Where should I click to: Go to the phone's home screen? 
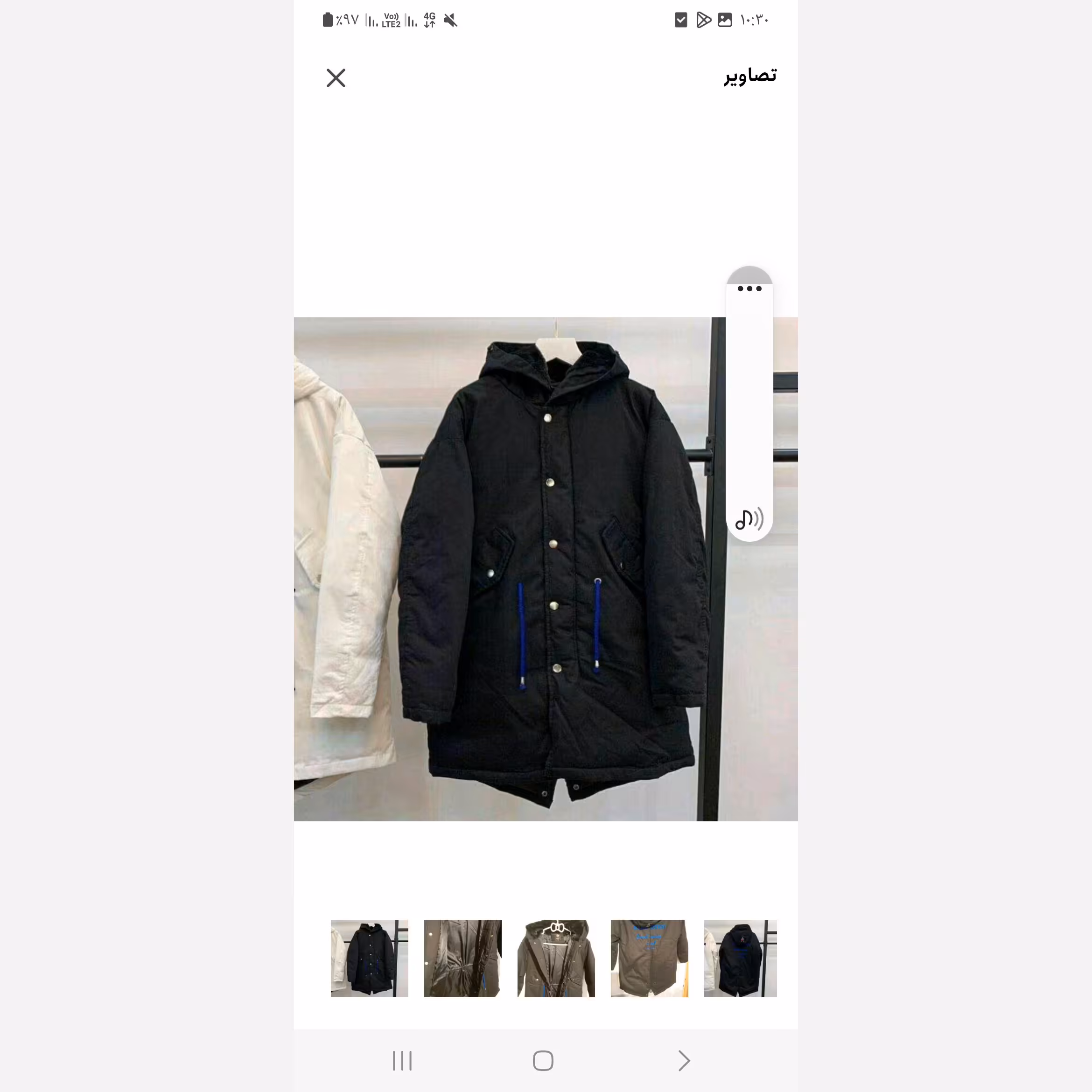coord(543,1061)
